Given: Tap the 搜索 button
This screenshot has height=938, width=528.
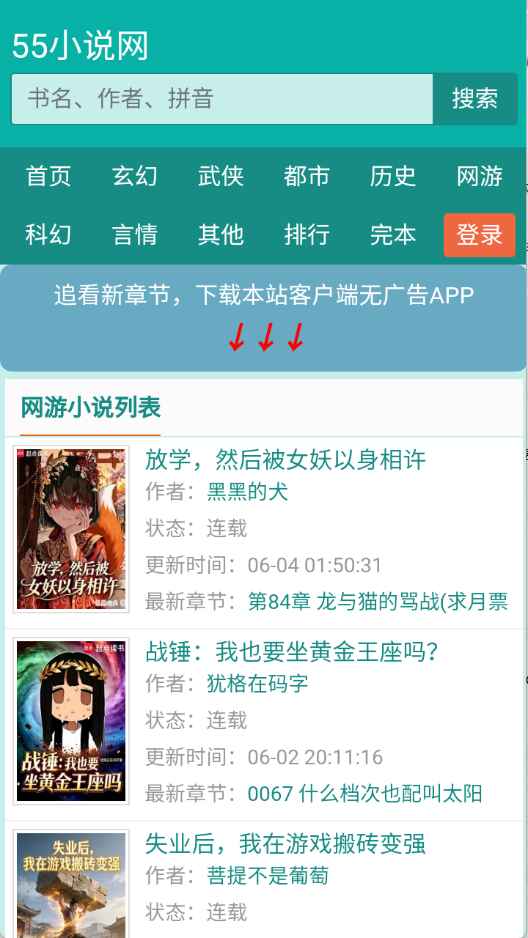Looking at the screenshot, I should [475, 99].
